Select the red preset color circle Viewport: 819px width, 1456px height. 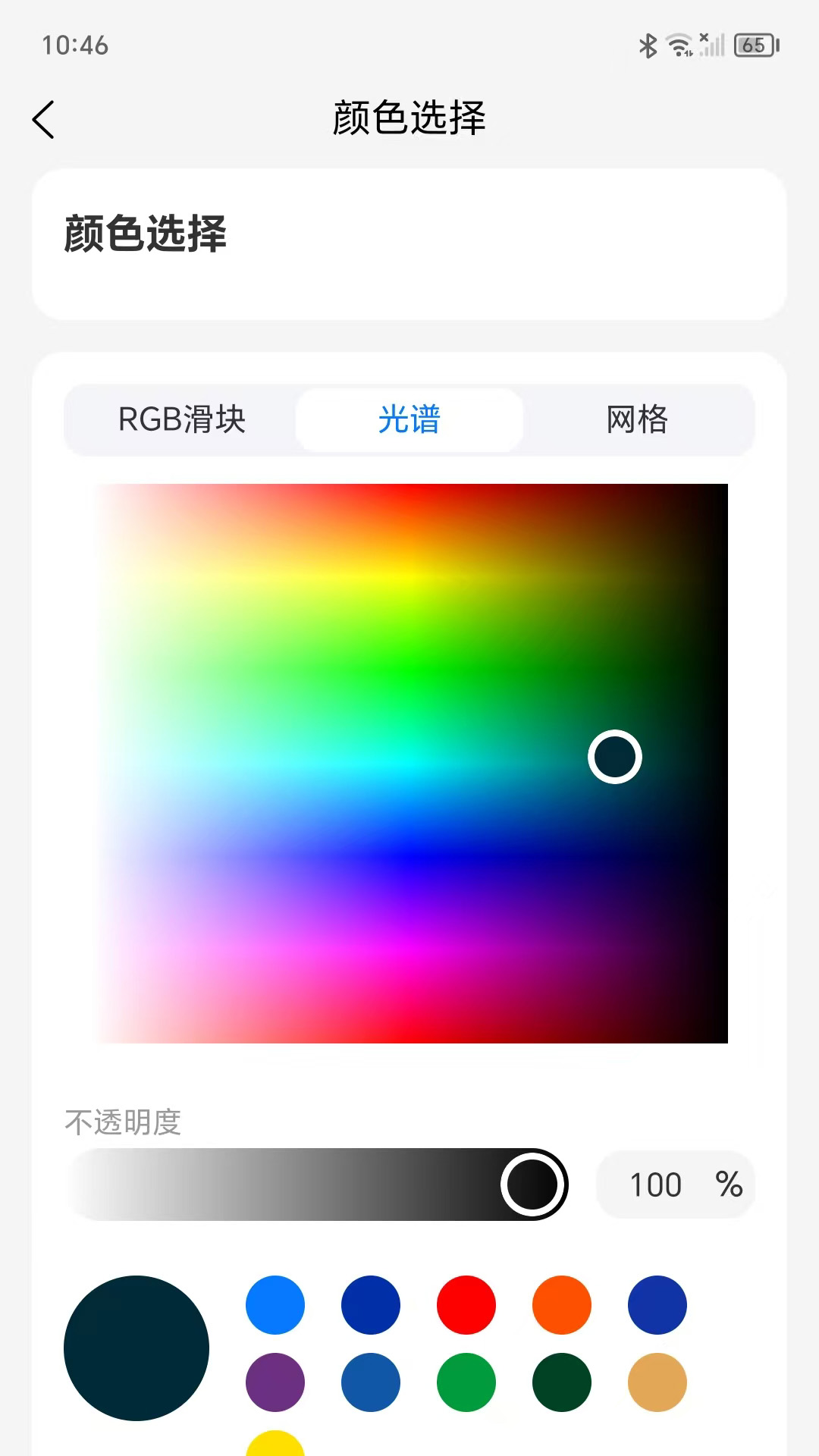coord(466,1304)
